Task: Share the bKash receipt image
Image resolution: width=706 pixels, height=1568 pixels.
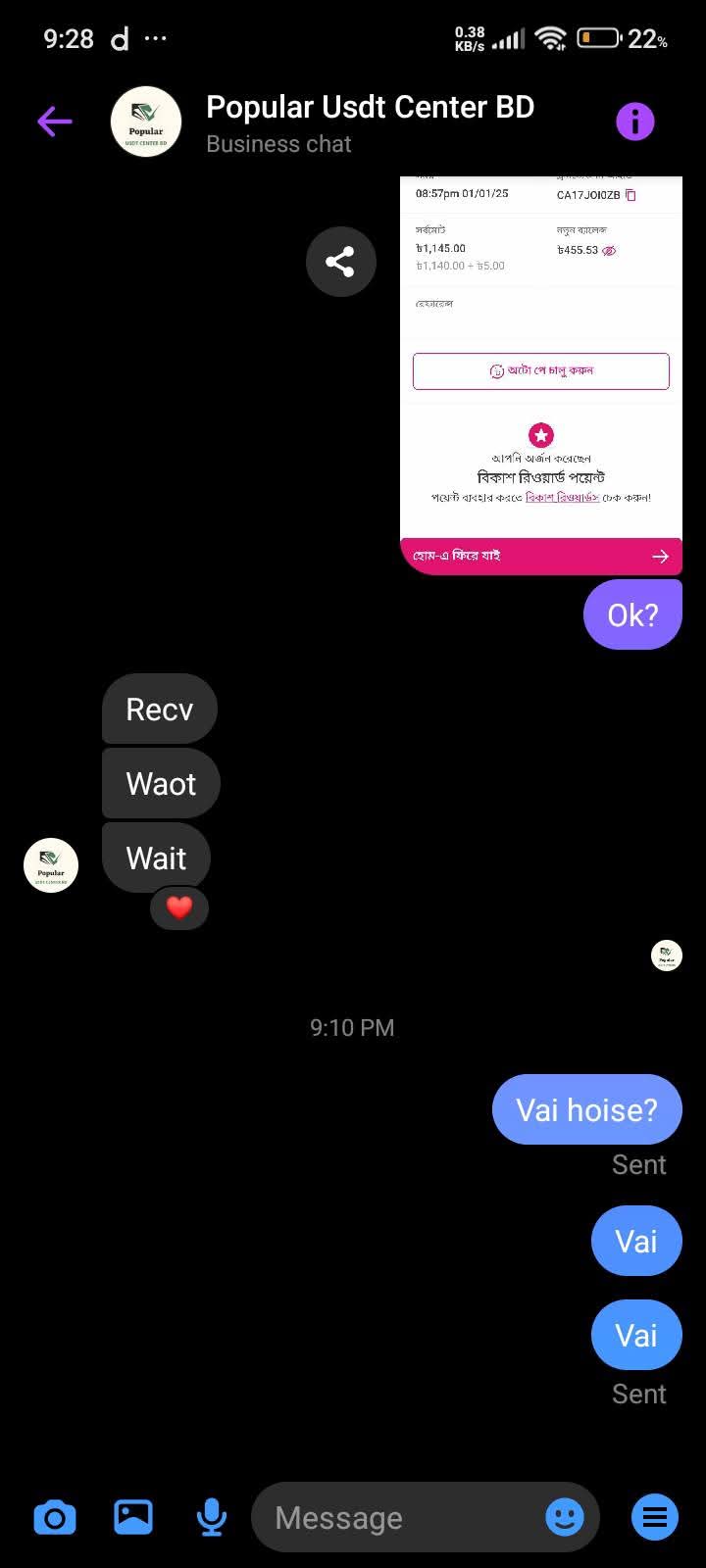Action: 340,262
